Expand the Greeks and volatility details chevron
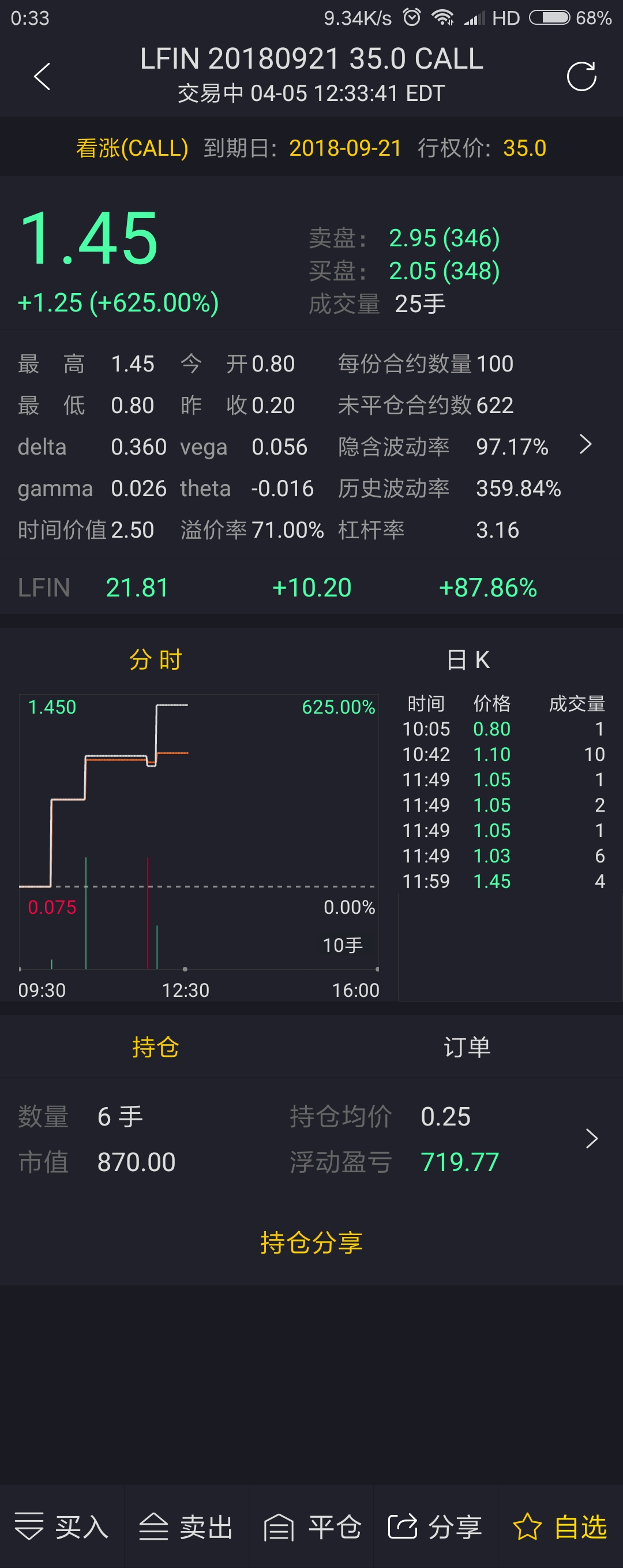This screenshot has width=623, height=1568. [x=586, y=444]
